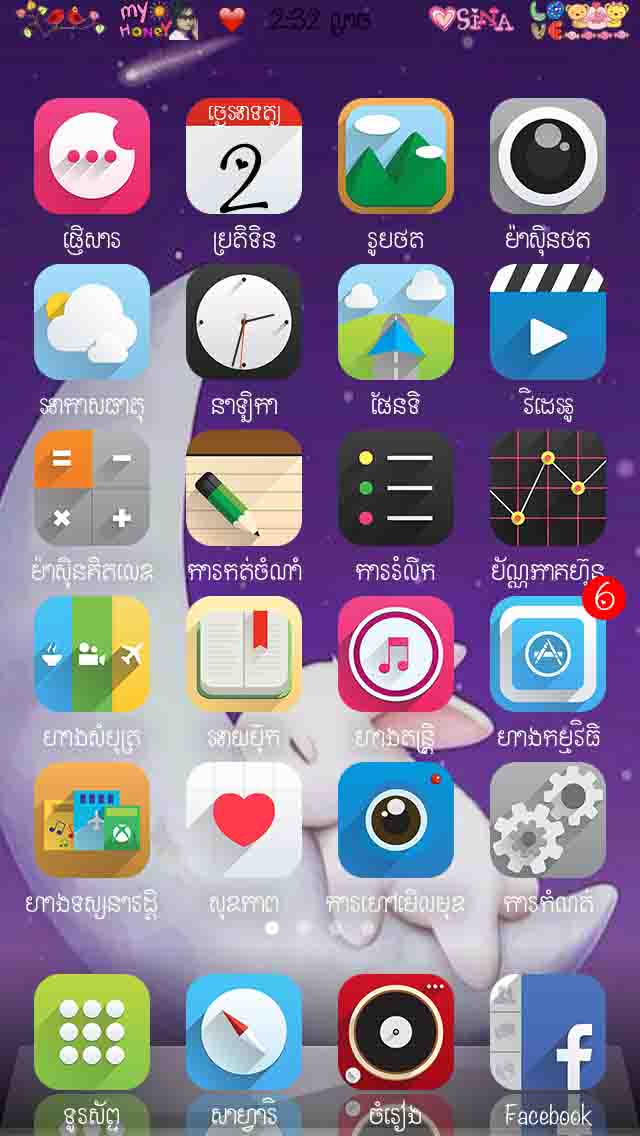The image size is (640, 1136).
Task: Launch the Gallery app with mountains
Action: click(x=396, y=156)
